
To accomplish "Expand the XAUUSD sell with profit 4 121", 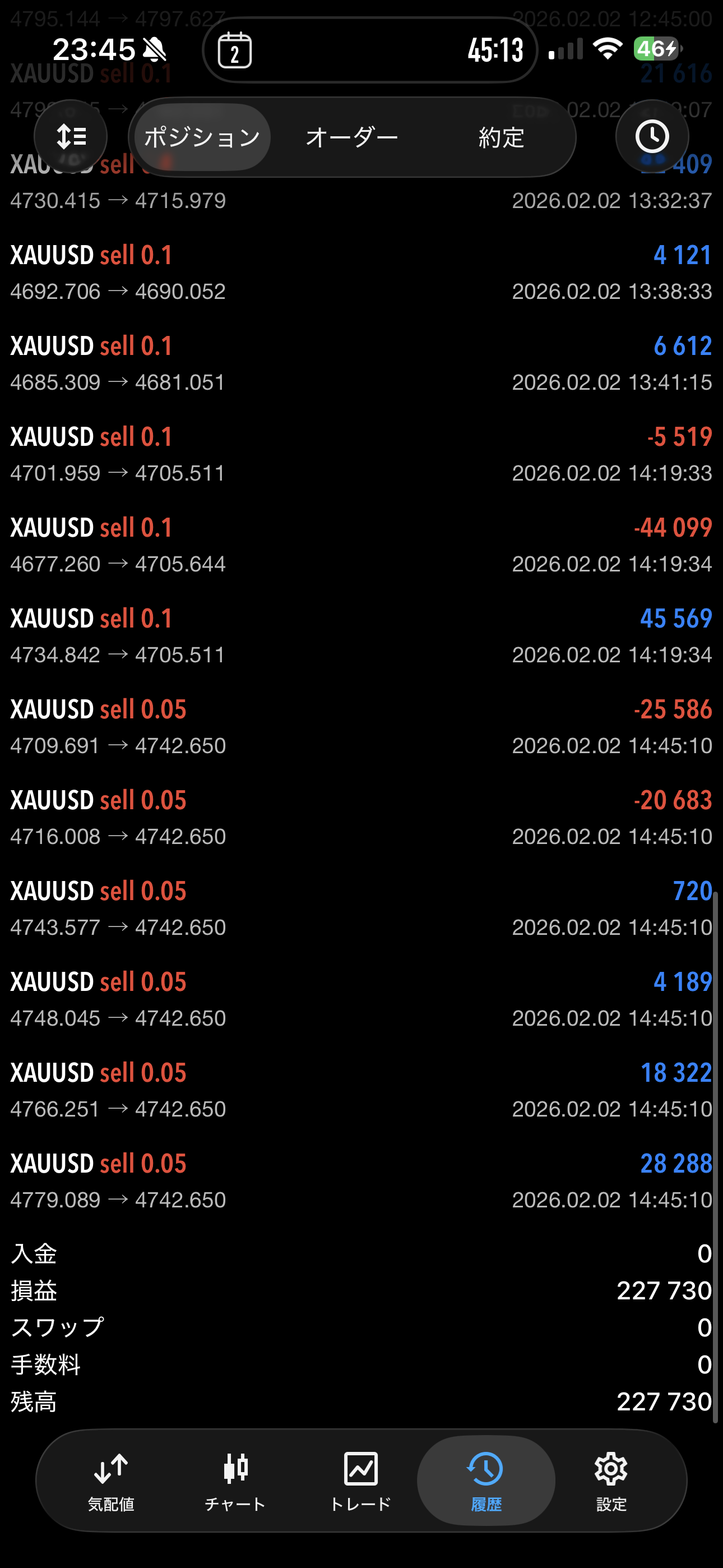I will pos(361,273).
